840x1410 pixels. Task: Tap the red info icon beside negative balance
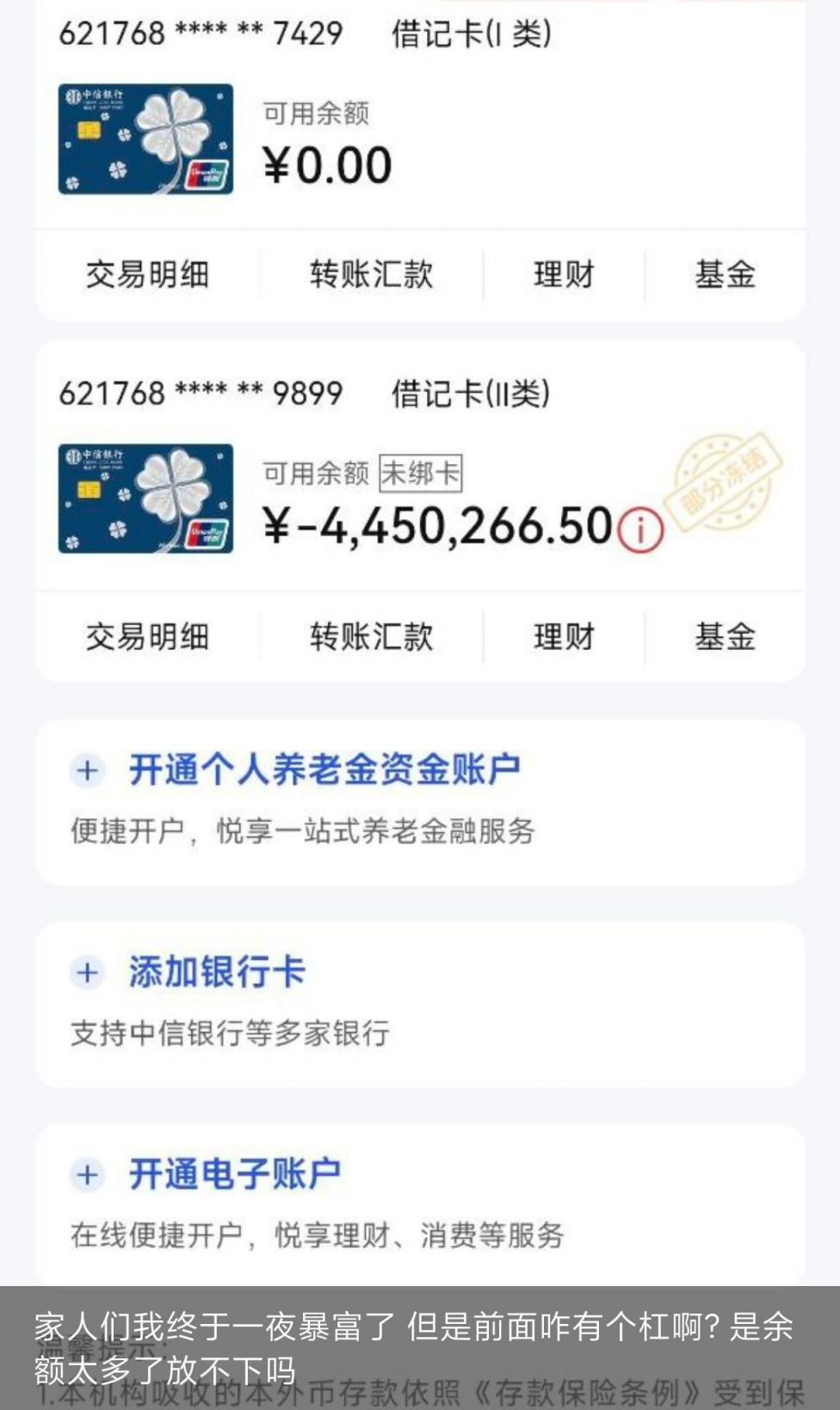[640, 529]
